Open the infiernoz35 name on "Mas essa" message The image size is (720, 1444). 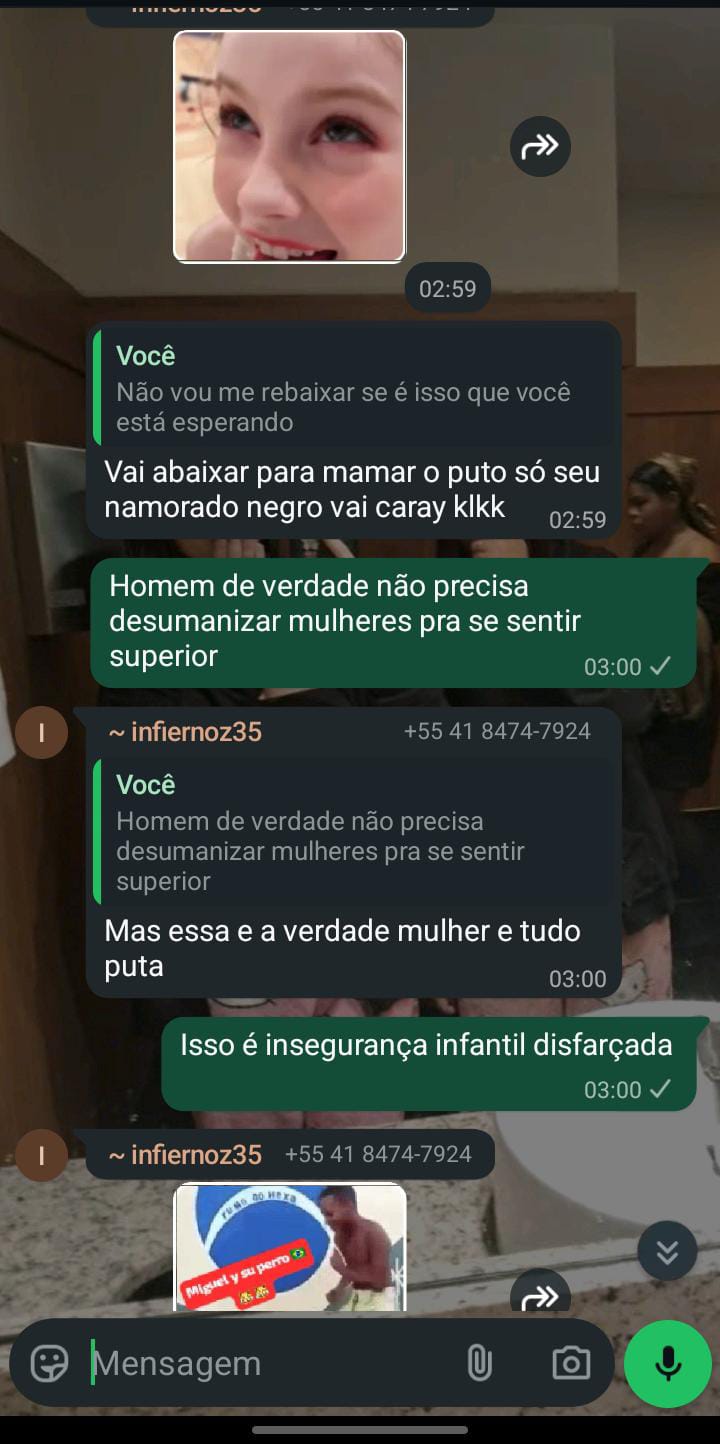click(x=185, y=732)
